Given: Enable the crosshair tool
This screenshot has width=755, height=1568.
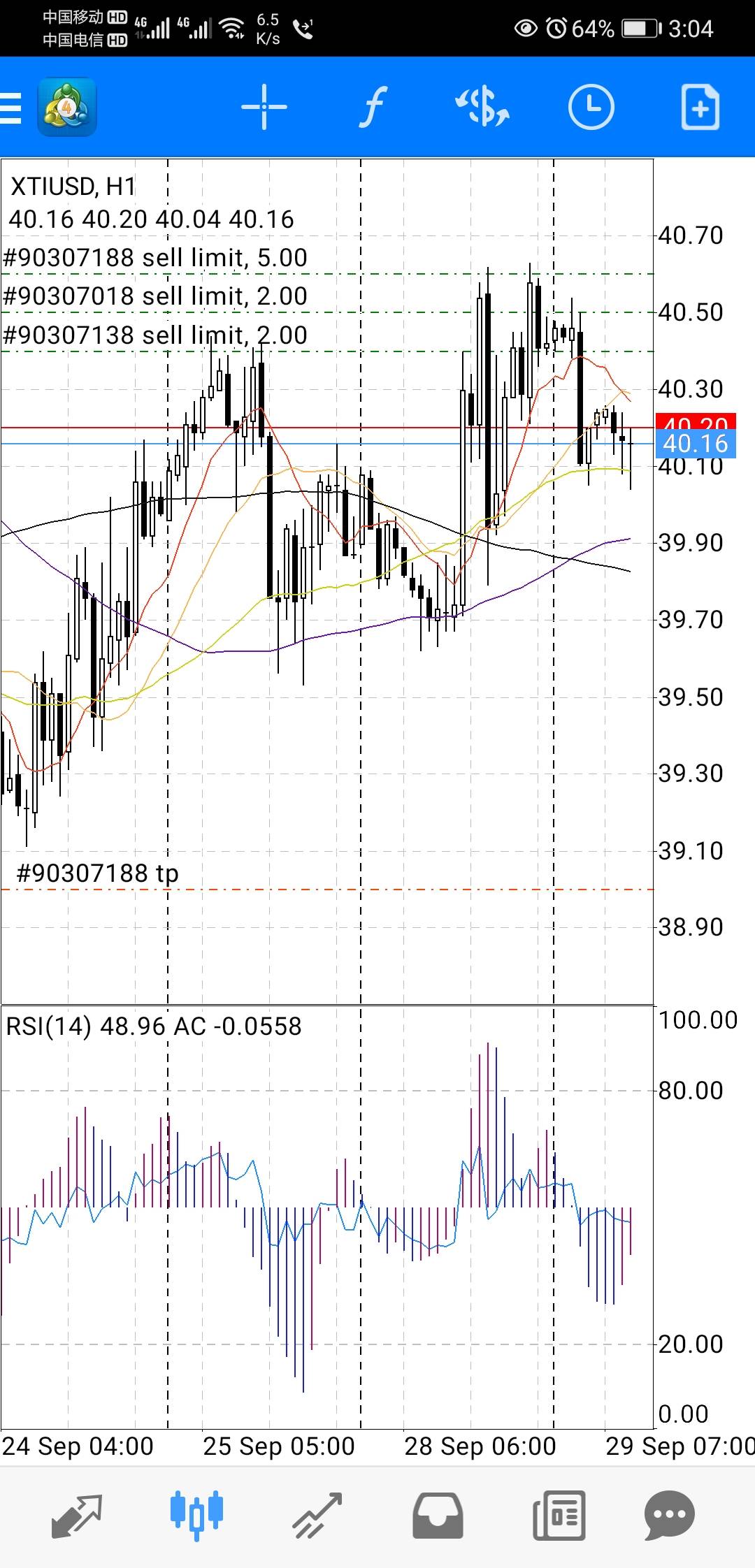Looking at the screenshot, I should [264, 107].
